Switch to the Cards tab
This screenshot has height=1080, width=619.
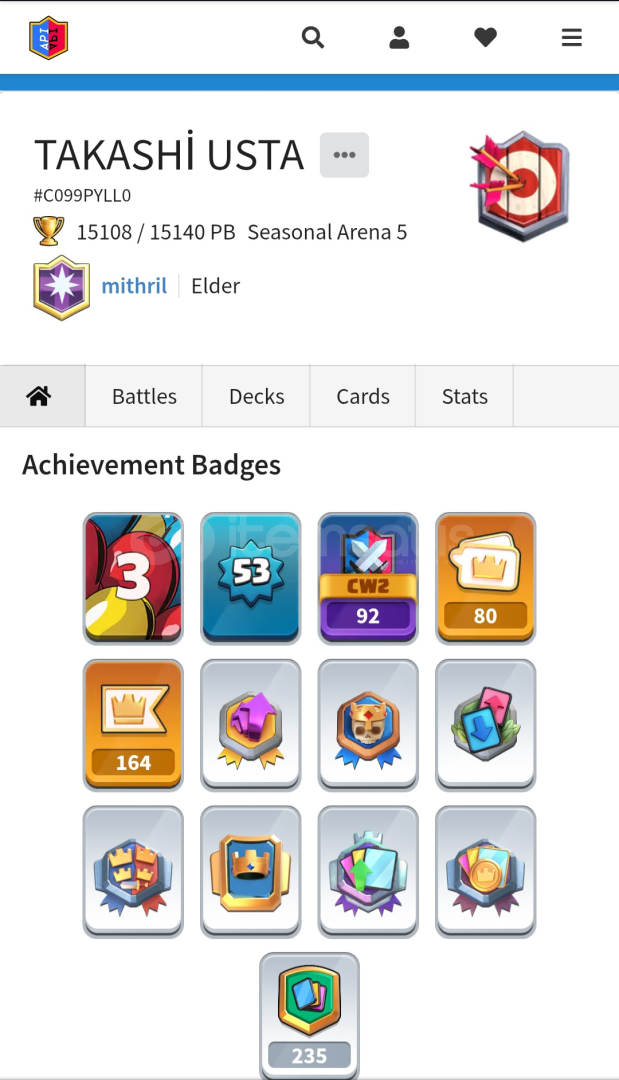363,397
